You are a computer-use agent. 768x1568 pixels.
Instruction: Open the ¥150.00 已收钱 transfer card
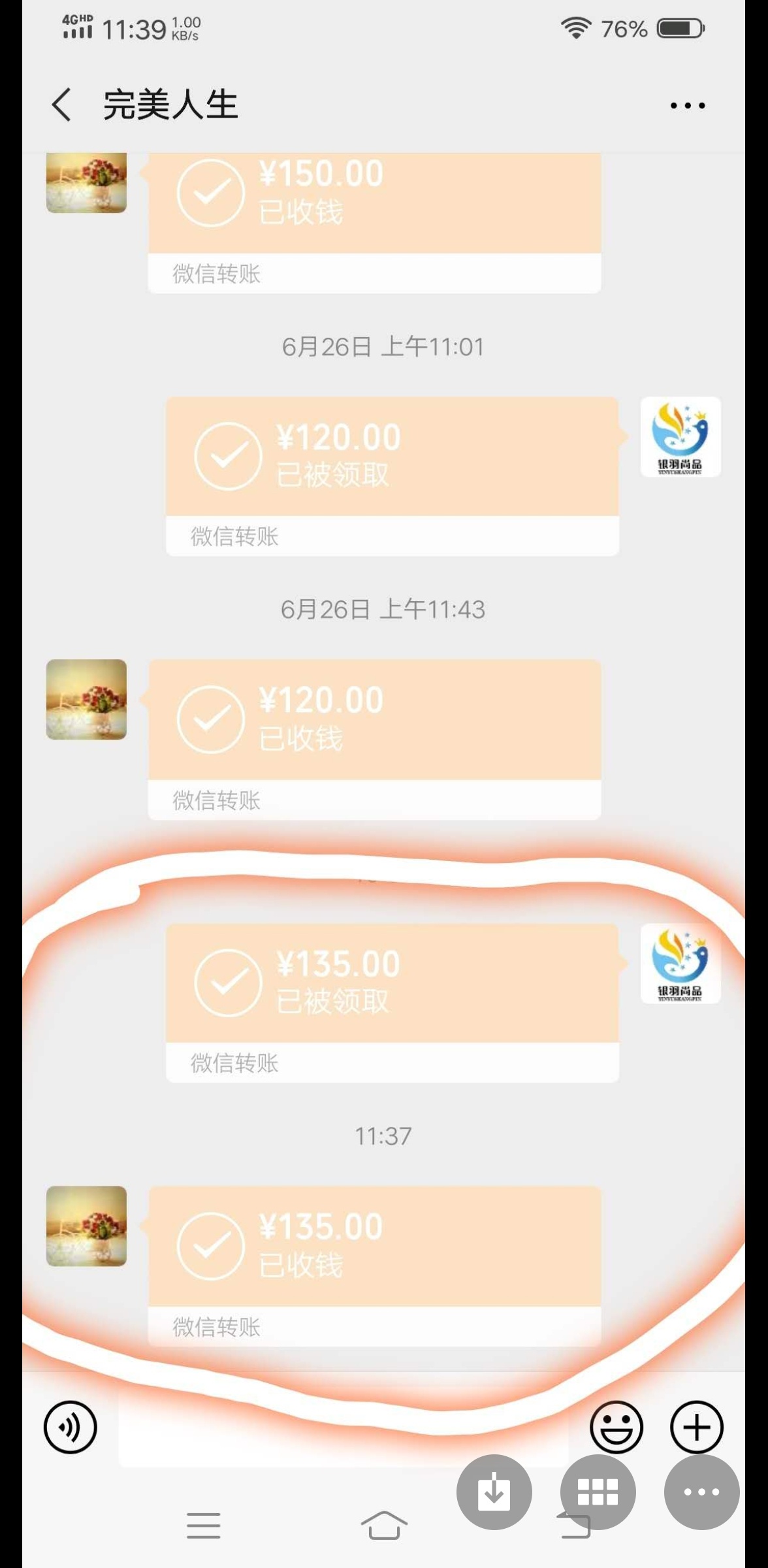pyautogui.click(x=374, y=203)
